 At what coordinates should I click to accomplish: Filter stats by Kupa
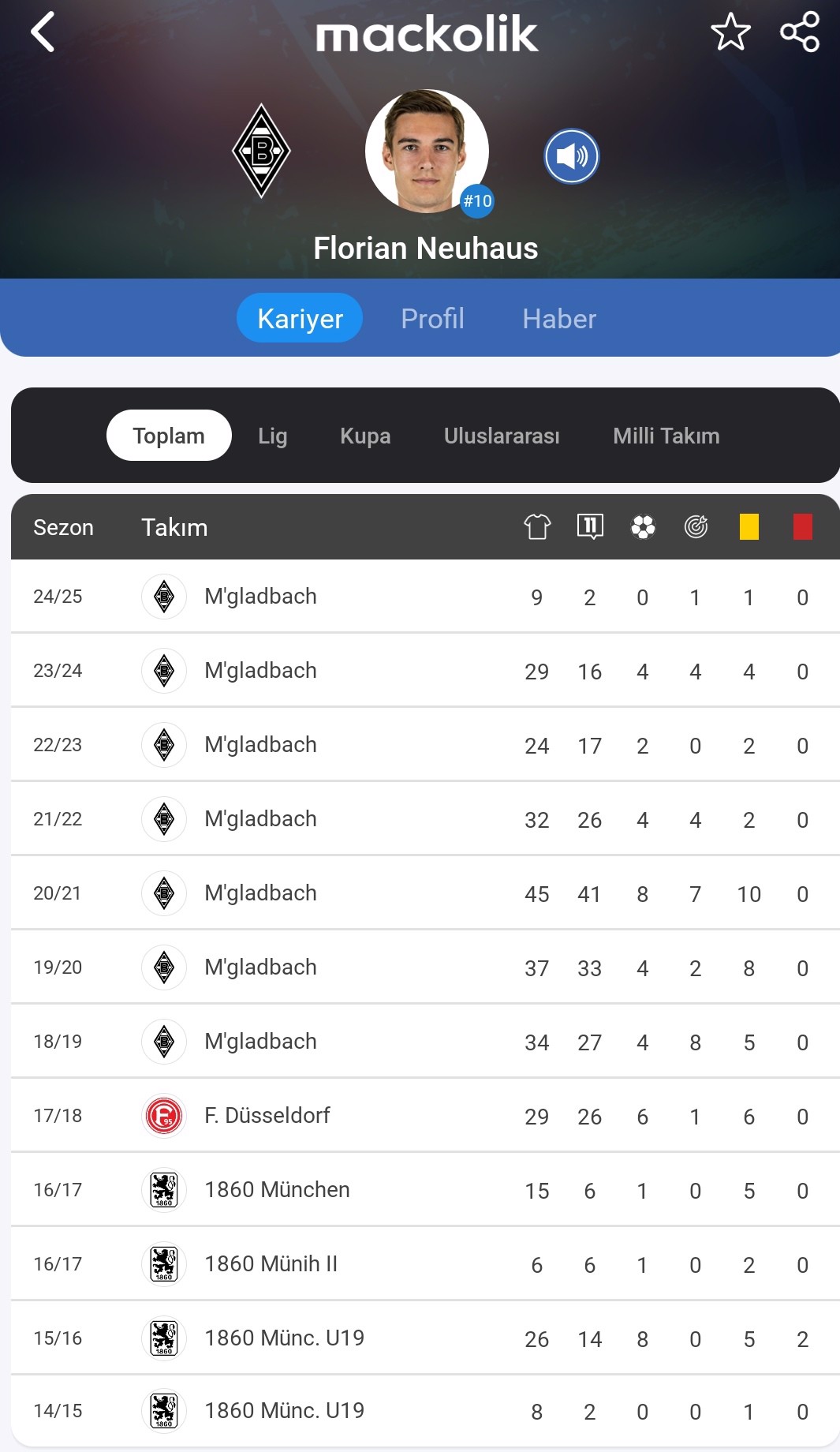coord(365,436)
